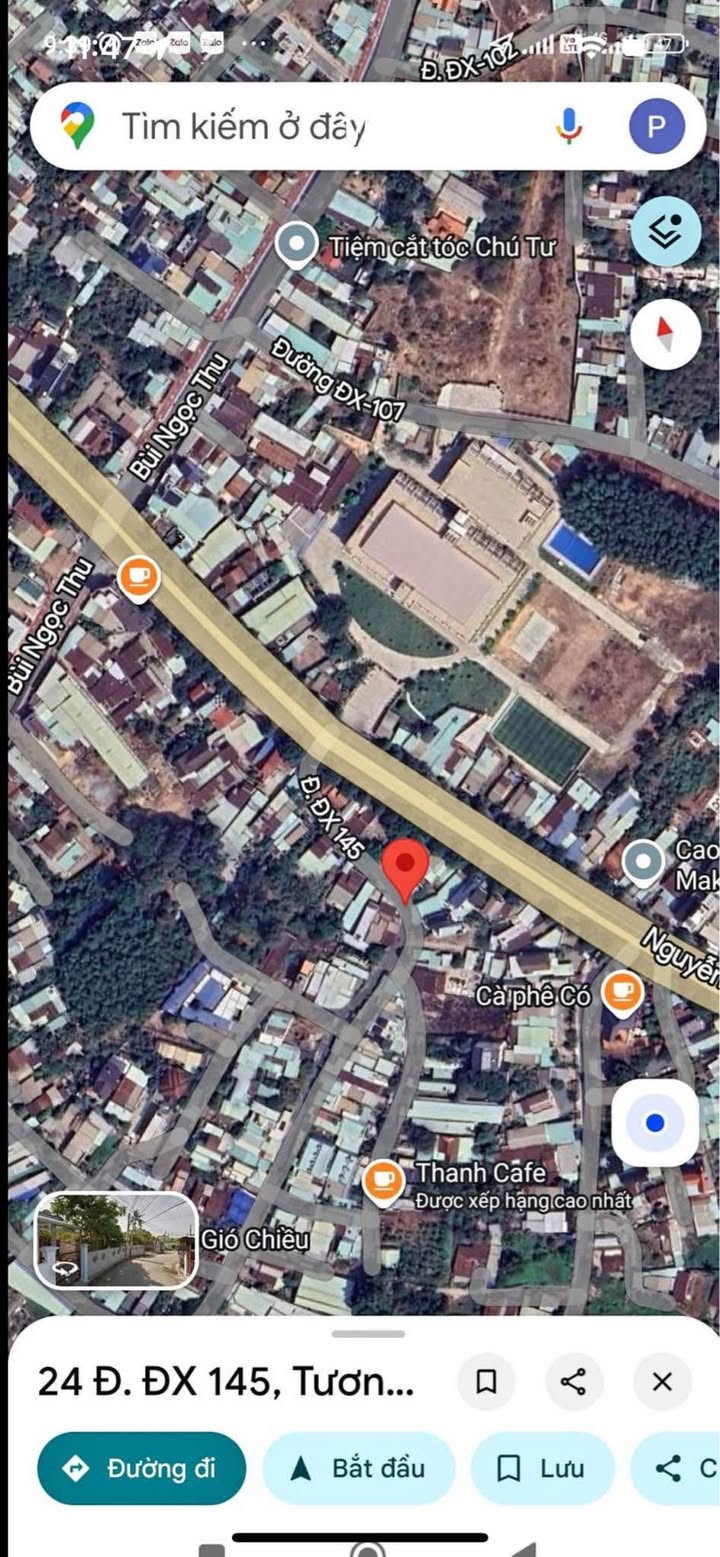Screen dimensions: 720x1557
Task: Open the "Tìm kiếm ở đây" search box
Action: 300,127
